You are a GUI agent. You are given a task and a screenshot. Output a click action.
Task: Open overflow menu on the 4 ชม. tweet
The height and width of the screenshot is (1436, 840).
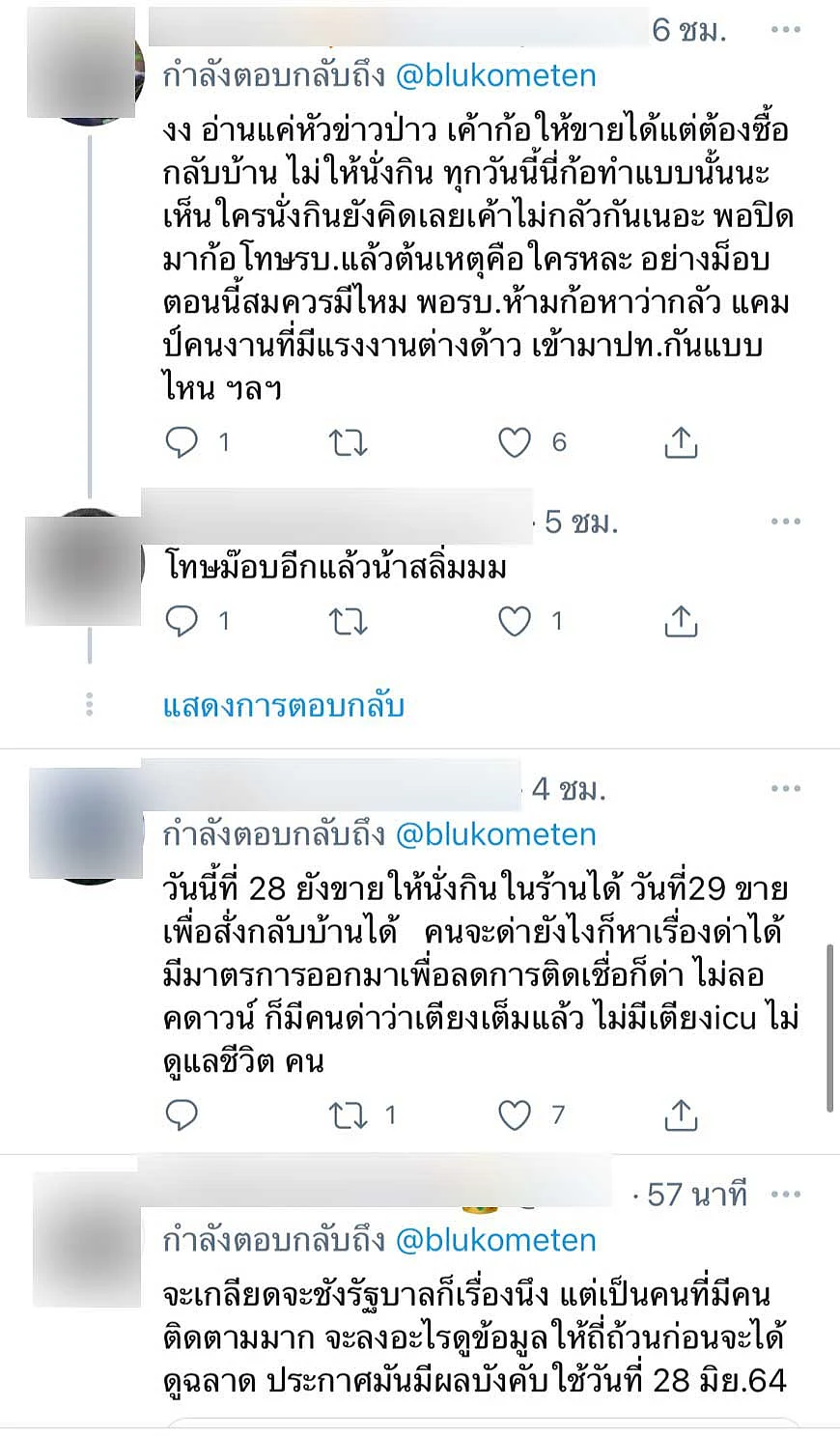(785, 788)
